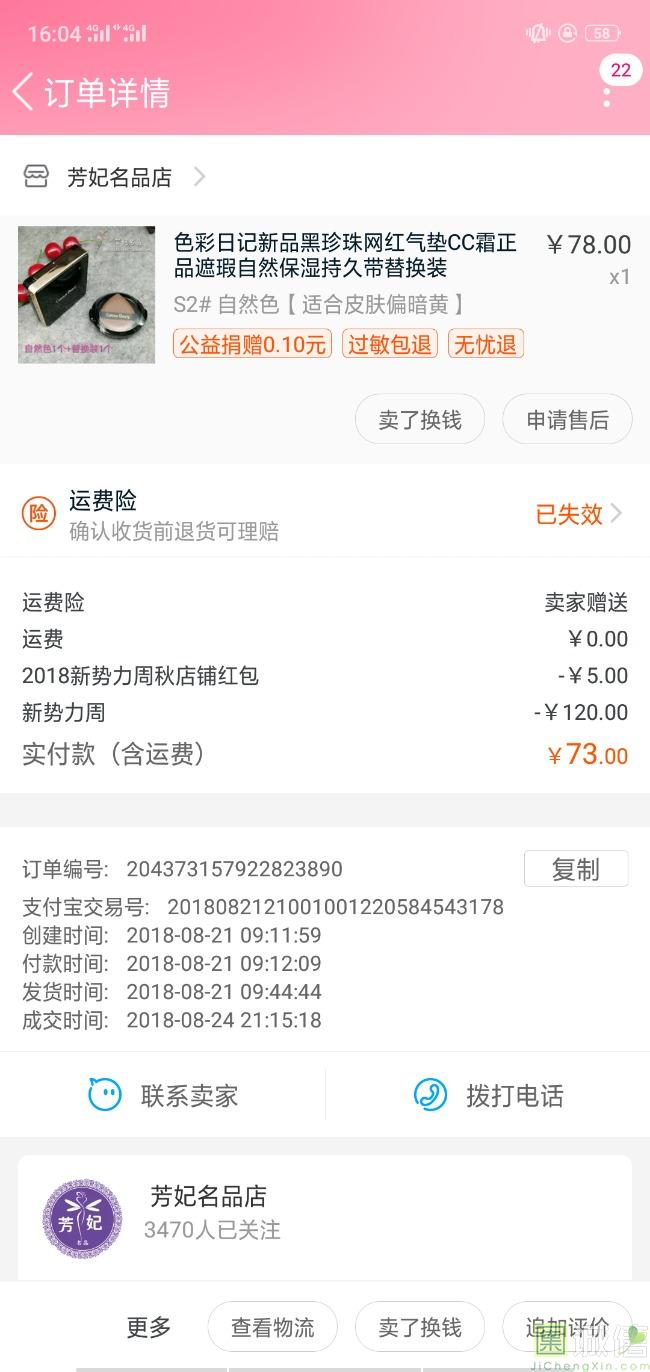Open the three-dot overflow menu
Screen dimensions: 650x1372
pos(606,95)
